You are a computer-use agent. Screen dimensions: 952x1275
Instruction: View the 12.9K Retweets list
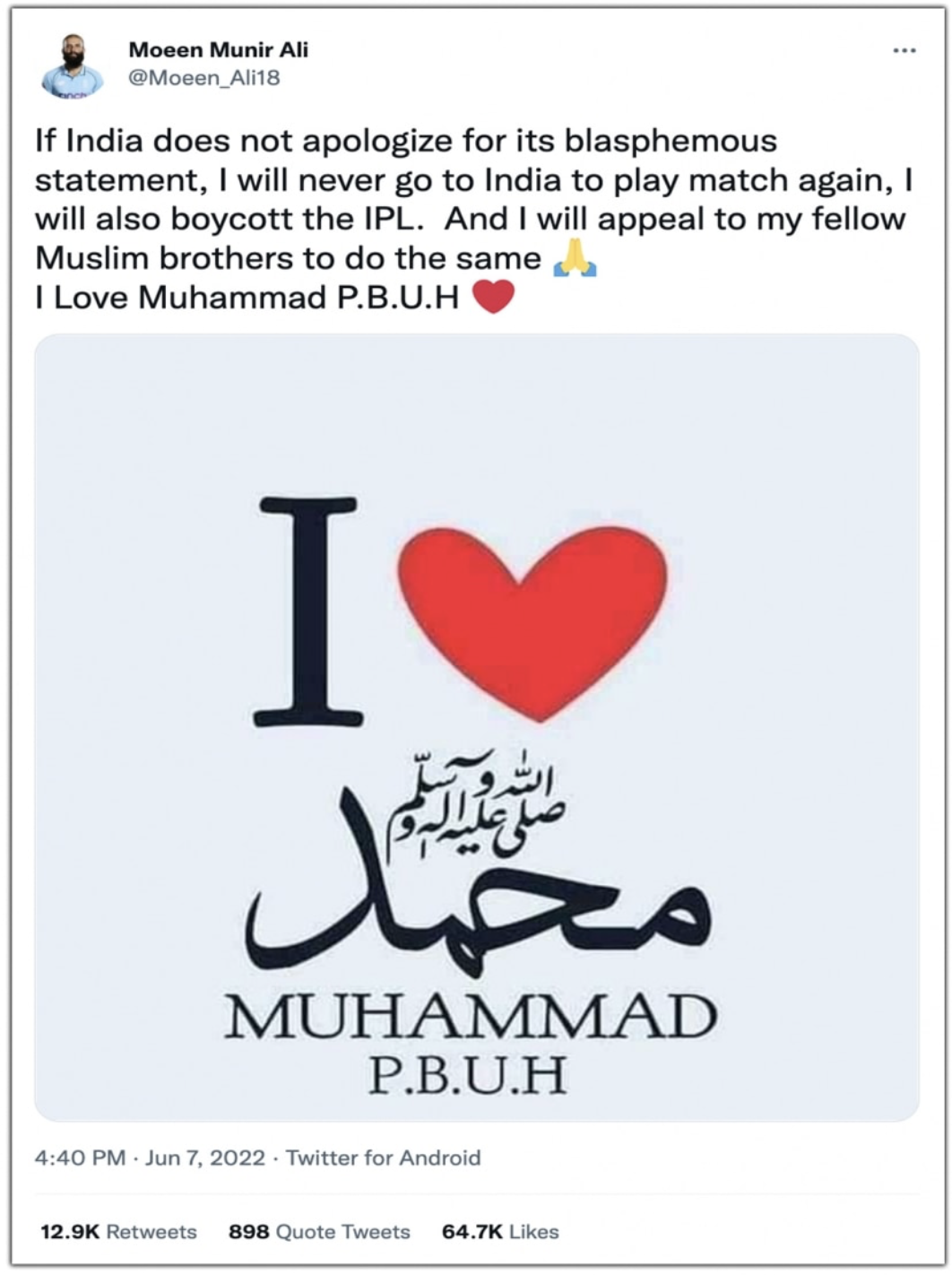coord(118,1232)
